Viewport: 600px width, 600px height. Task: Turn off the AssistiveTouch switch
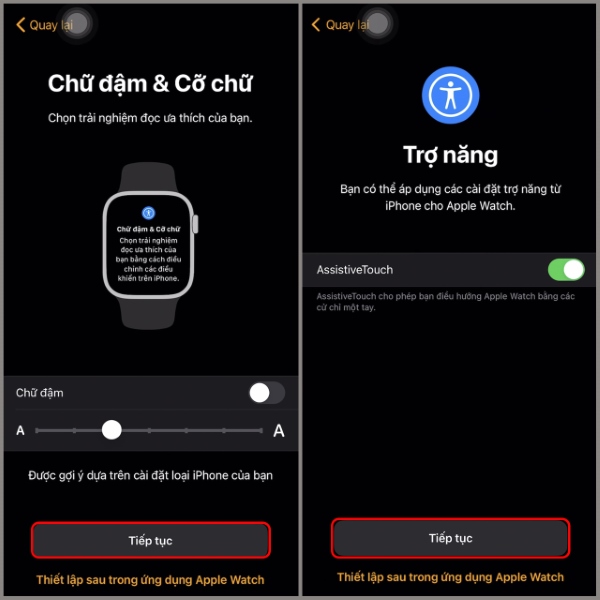point(565,270)
